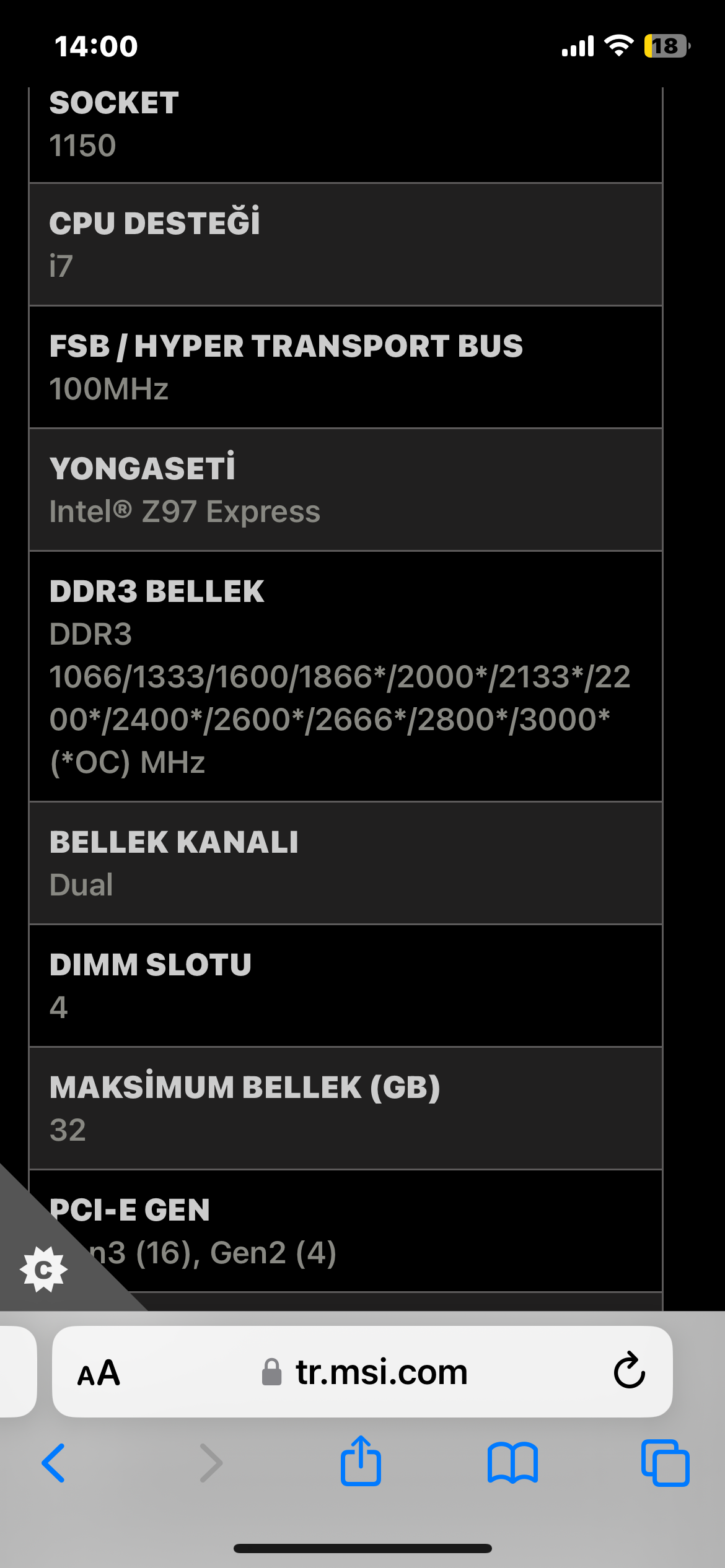The height and width of the screenshot is (1568, 725).
Task: Open the cookie settings badge
Action: pyautogui.click(x=43, y=1270)
